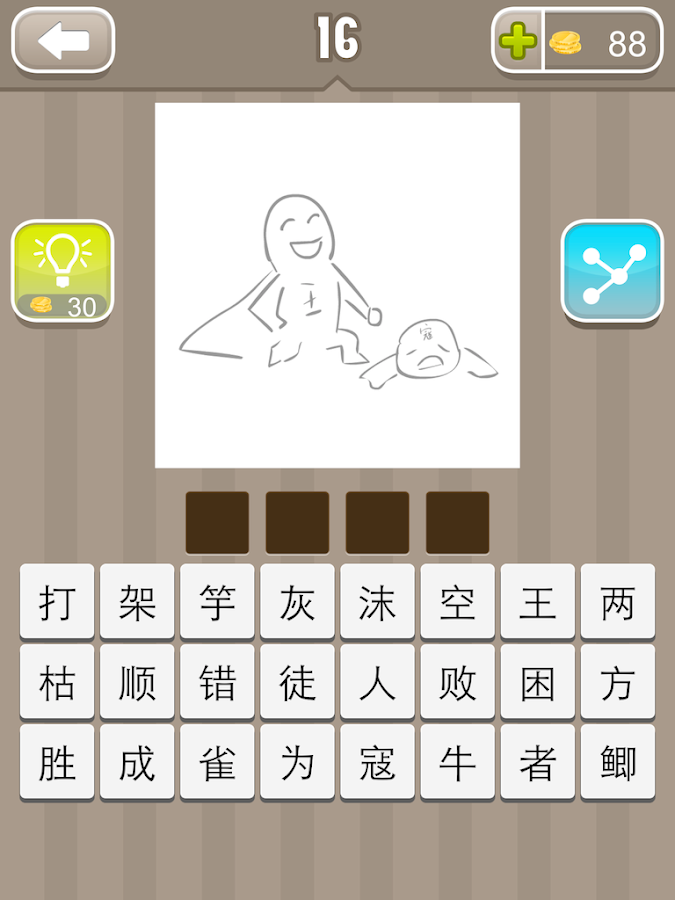Screen dimensions: 675x900
Task: Select the character 方
Action: pyautogui.click(x=617, y=682)
